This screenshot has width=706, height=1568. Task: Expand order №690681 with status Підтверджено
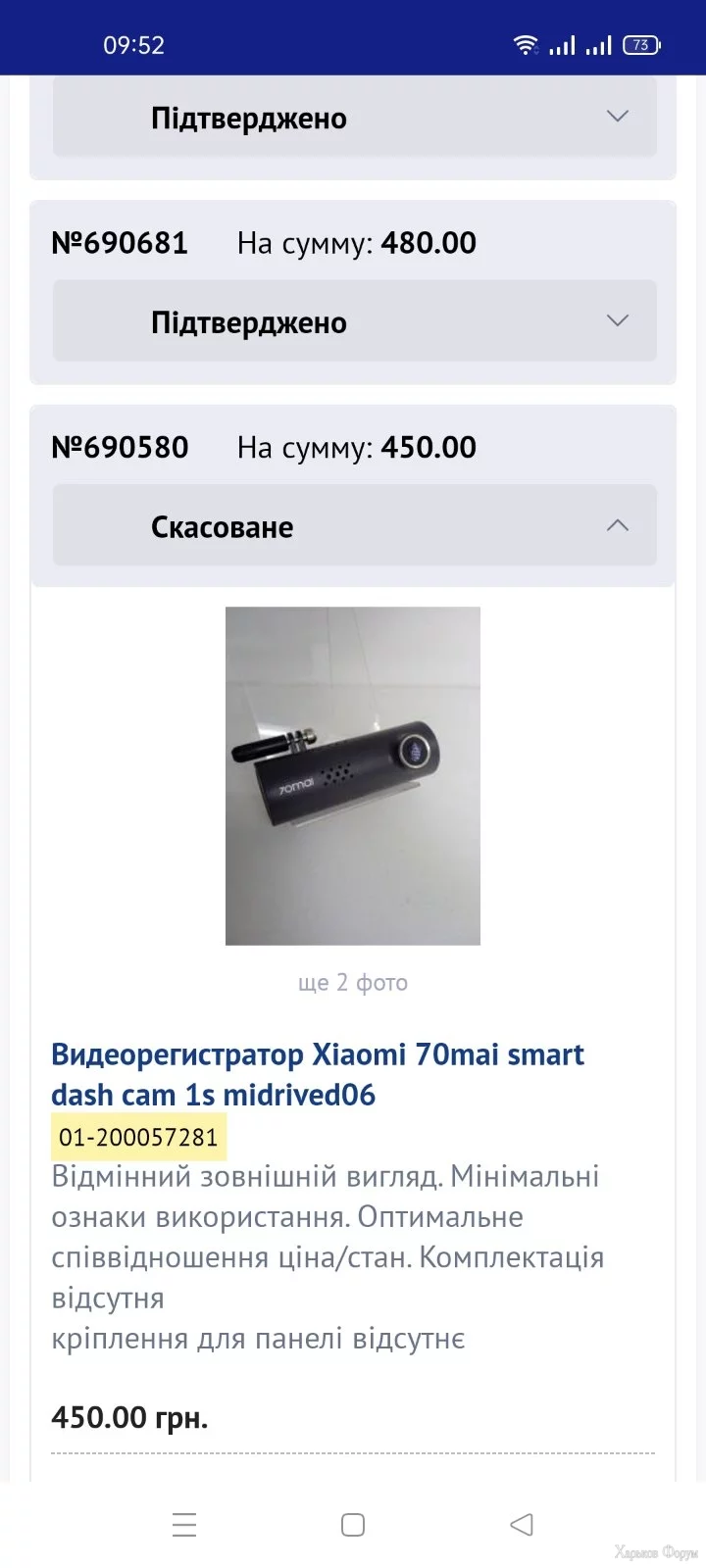[x=616, y=321]
